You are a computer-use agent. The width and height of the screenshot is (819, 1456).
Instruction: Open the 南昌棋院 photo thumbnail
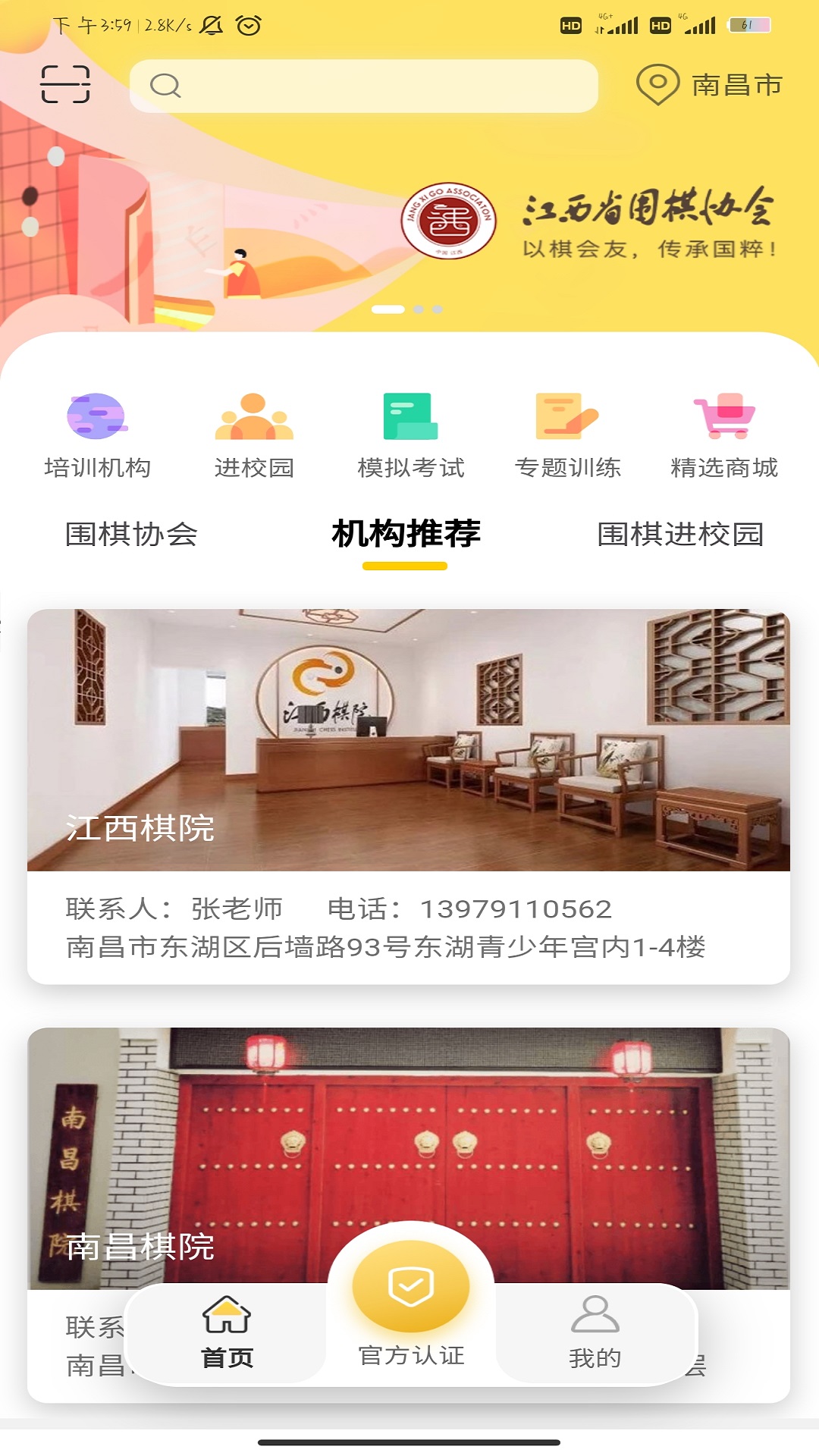[x=409, y=1137]
